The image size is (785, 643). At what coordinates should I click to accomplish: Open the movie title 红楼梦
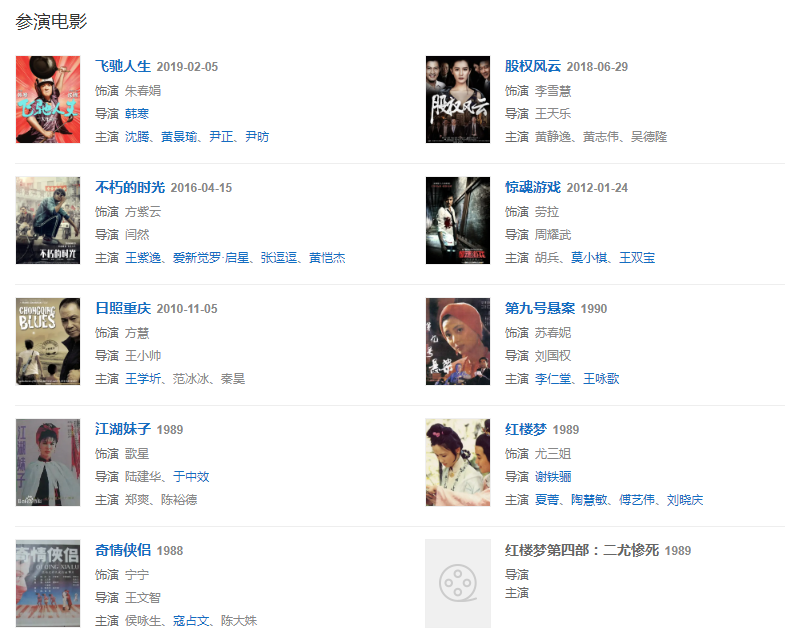525,430
